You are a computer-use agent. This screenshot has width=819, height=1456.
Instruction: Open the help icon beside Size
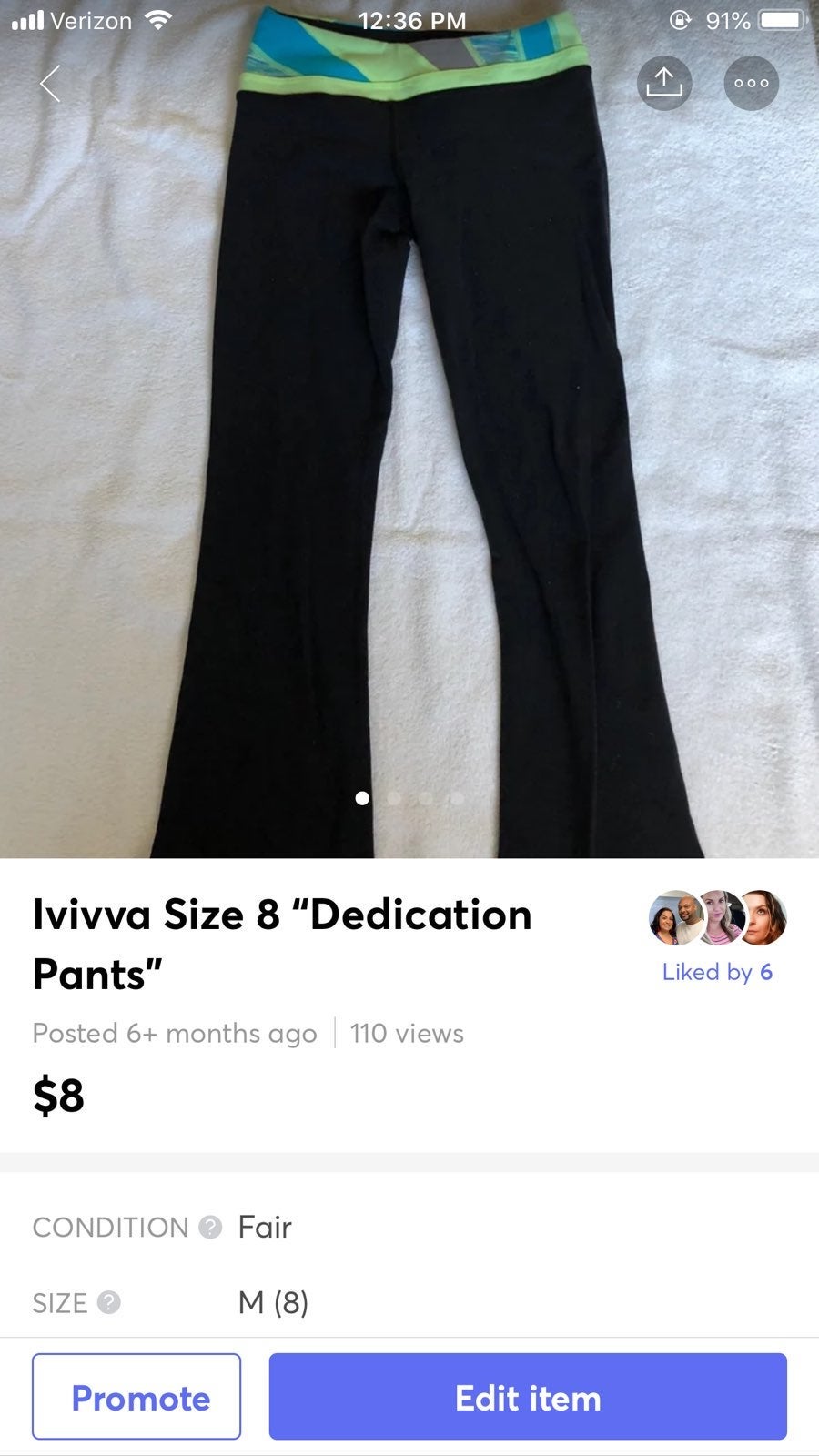click(x=109, y=1303)
